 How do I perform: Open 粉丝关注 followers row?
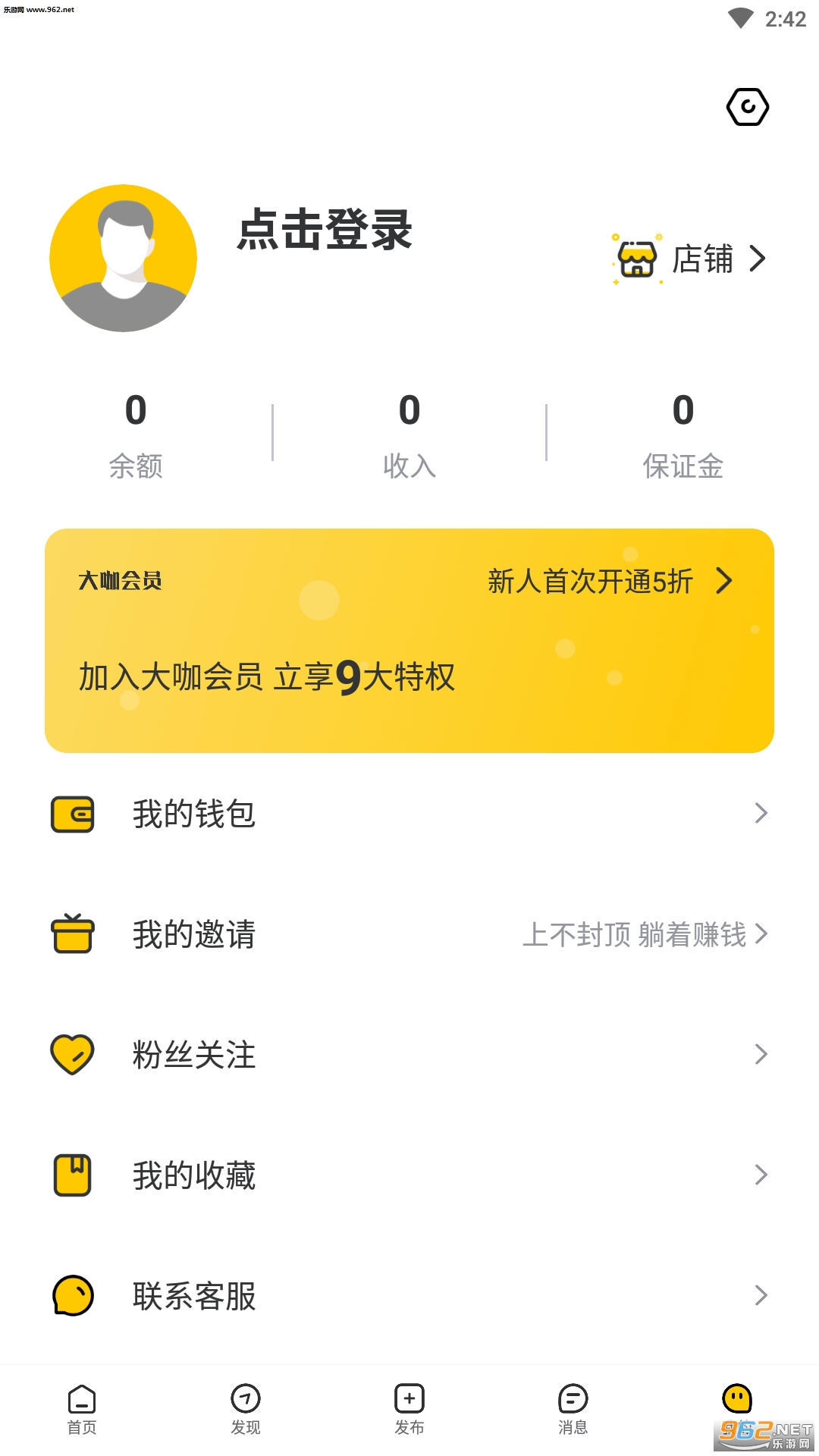coord(409,1054)
